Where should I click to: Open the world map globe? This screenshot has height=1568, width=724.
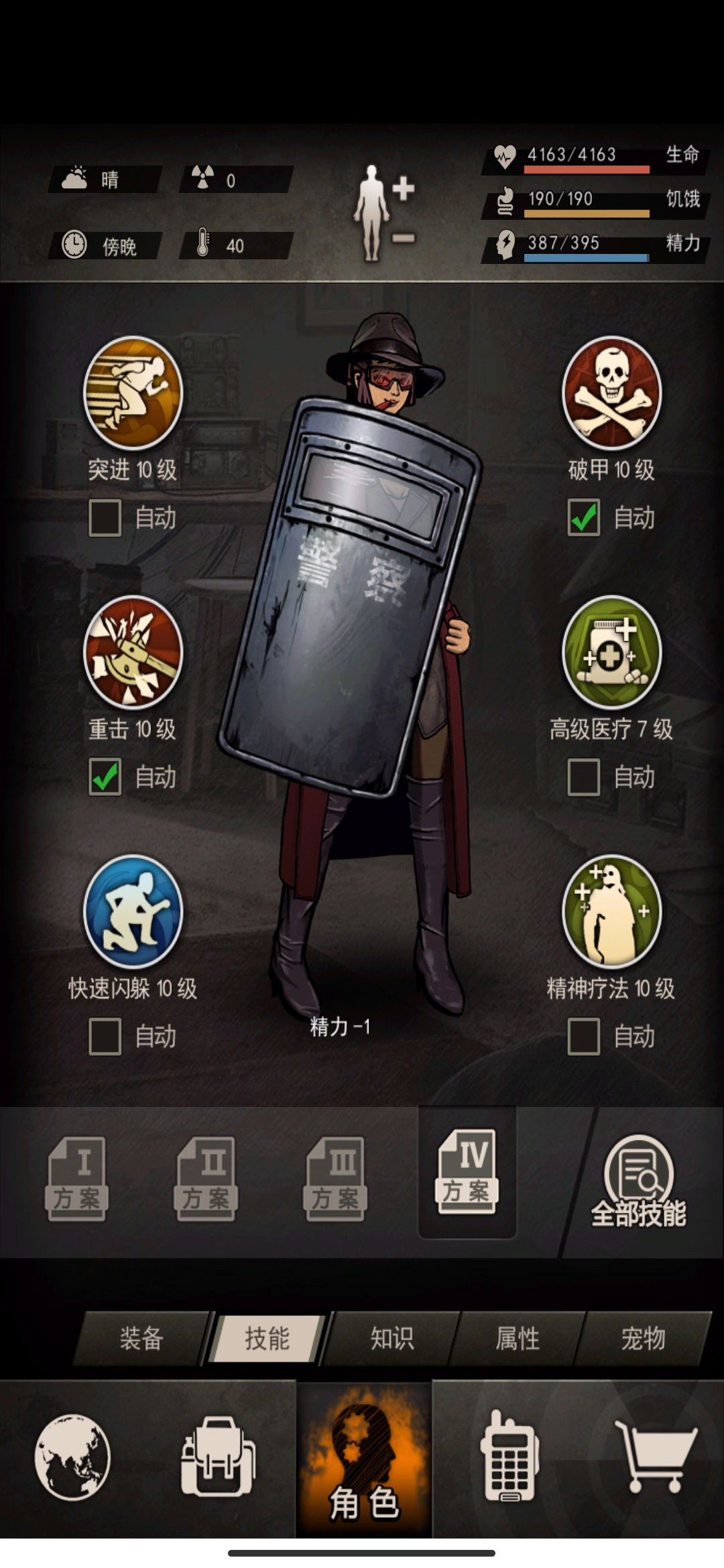[72, 1457]
